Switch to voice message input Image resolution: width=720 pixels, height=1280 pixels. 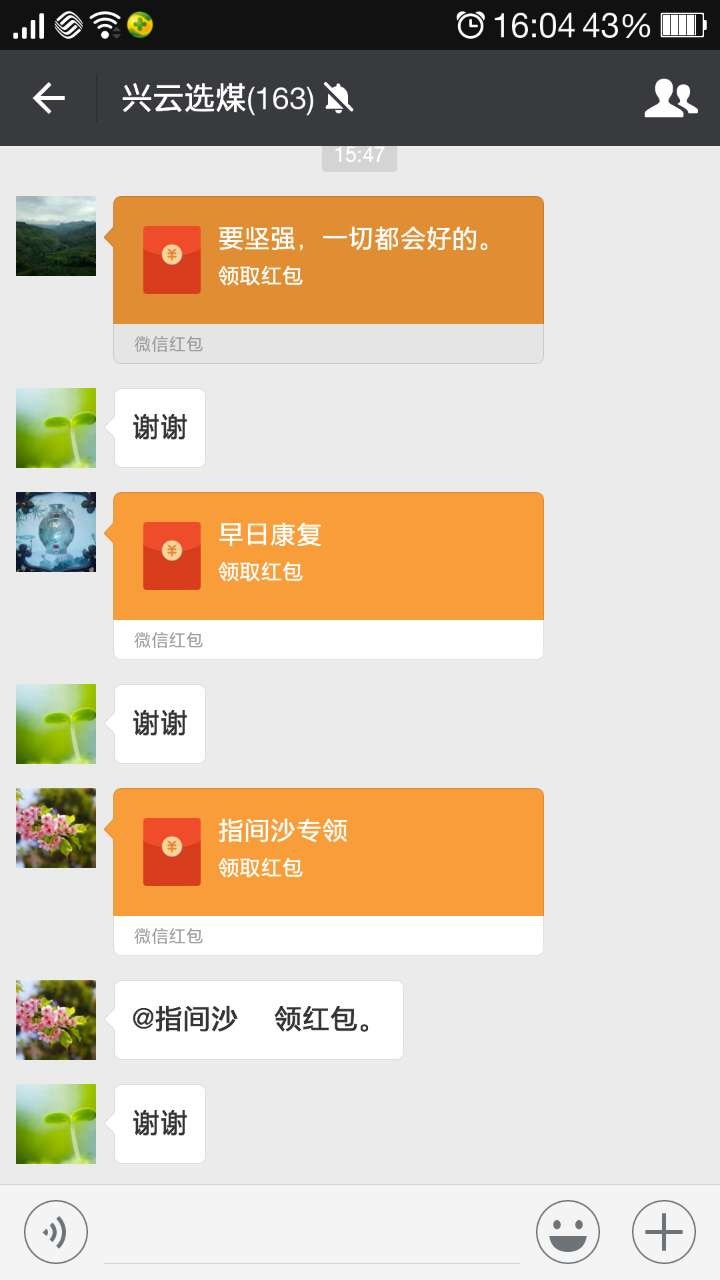coord(56,1232)
